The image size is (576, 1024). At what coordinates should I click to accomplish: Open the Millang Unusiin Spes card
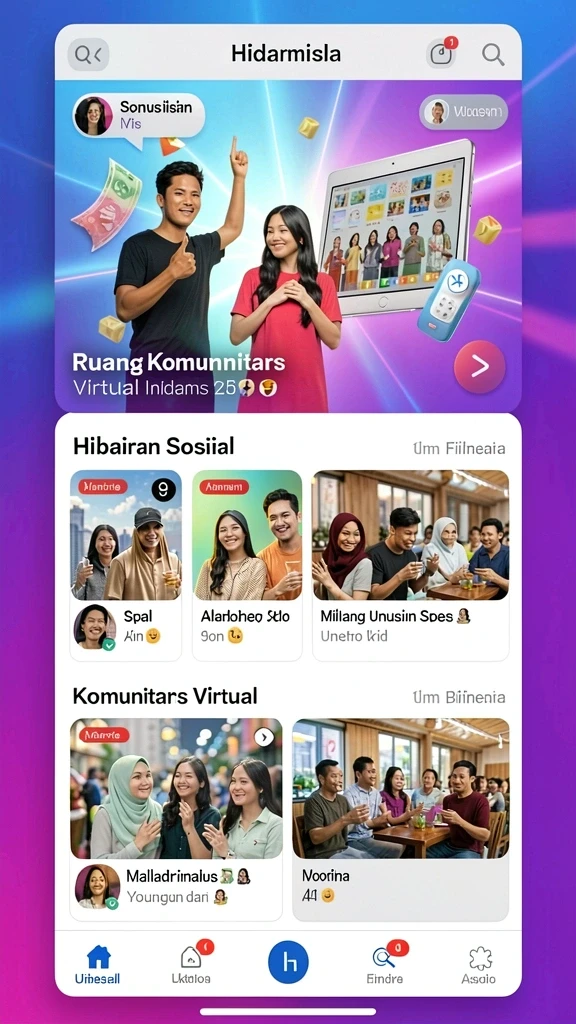[410, 566]
